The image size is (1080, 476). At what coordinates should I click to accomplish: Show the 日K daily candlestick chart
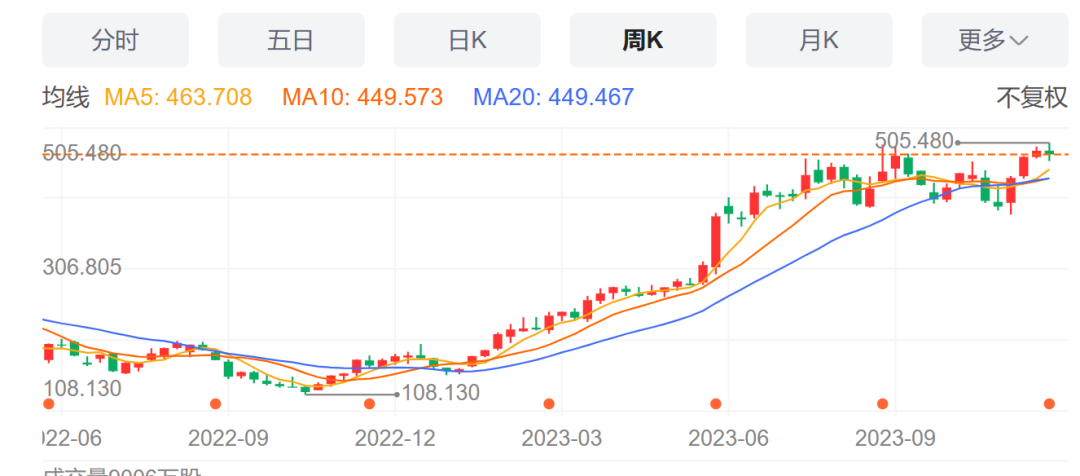pos(467,41)
